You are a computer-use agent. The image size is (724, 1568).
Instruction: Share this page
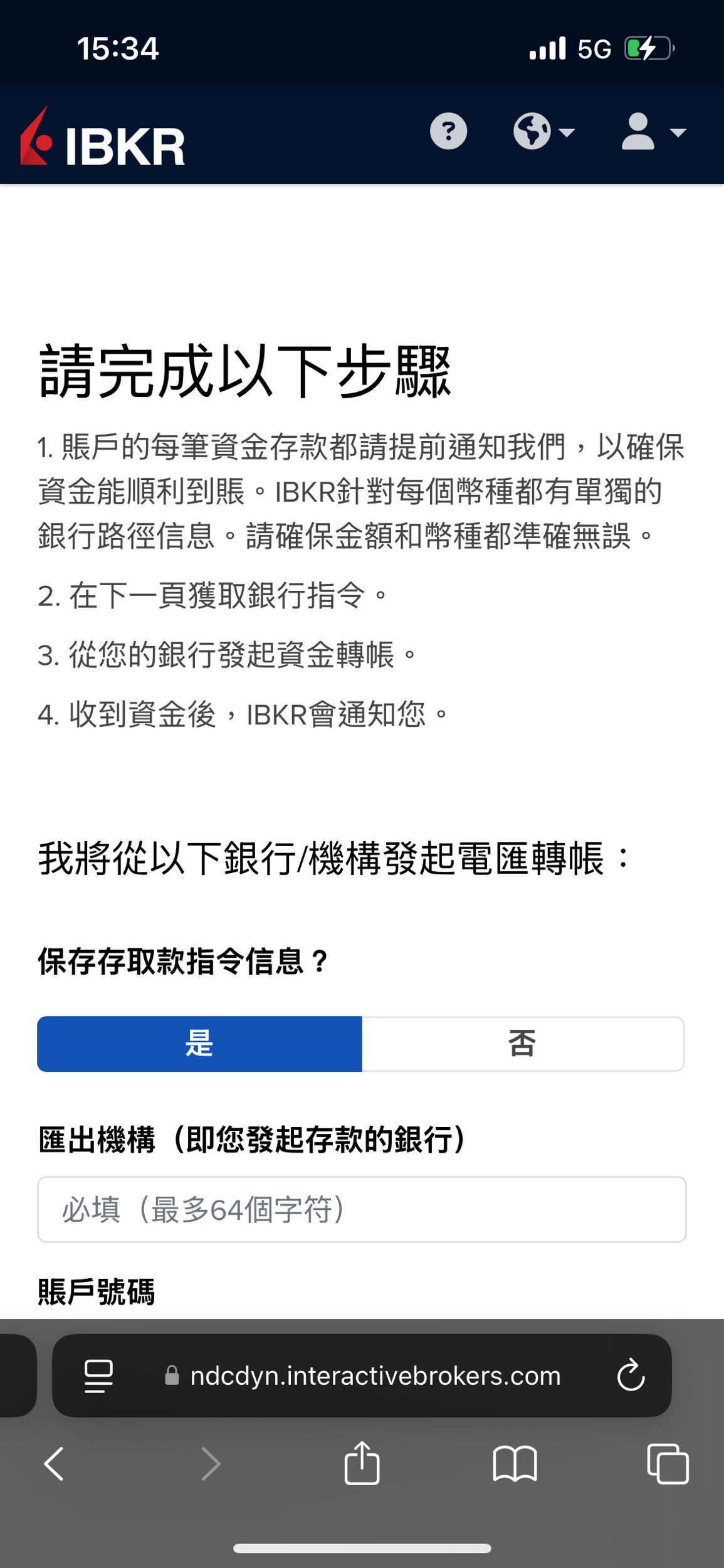pos(362,1464)
